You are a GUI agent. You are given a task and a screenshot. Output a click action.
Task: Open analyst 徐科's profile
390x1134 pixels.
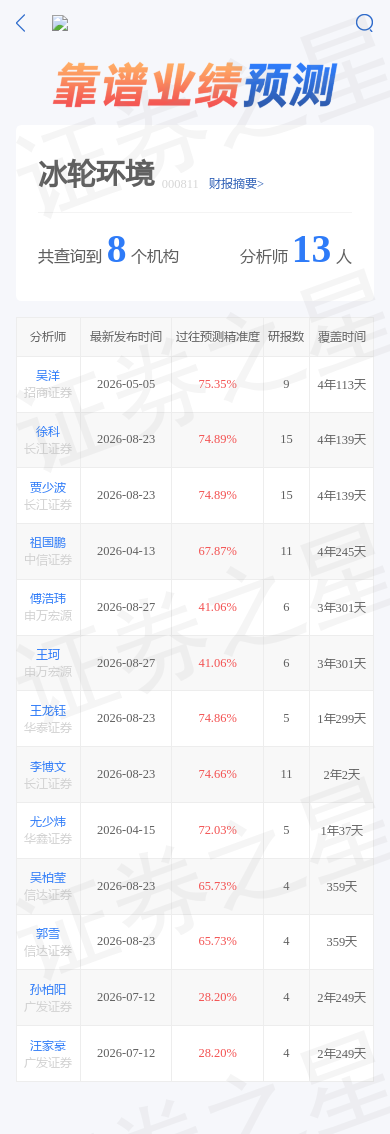pos(48,431)
